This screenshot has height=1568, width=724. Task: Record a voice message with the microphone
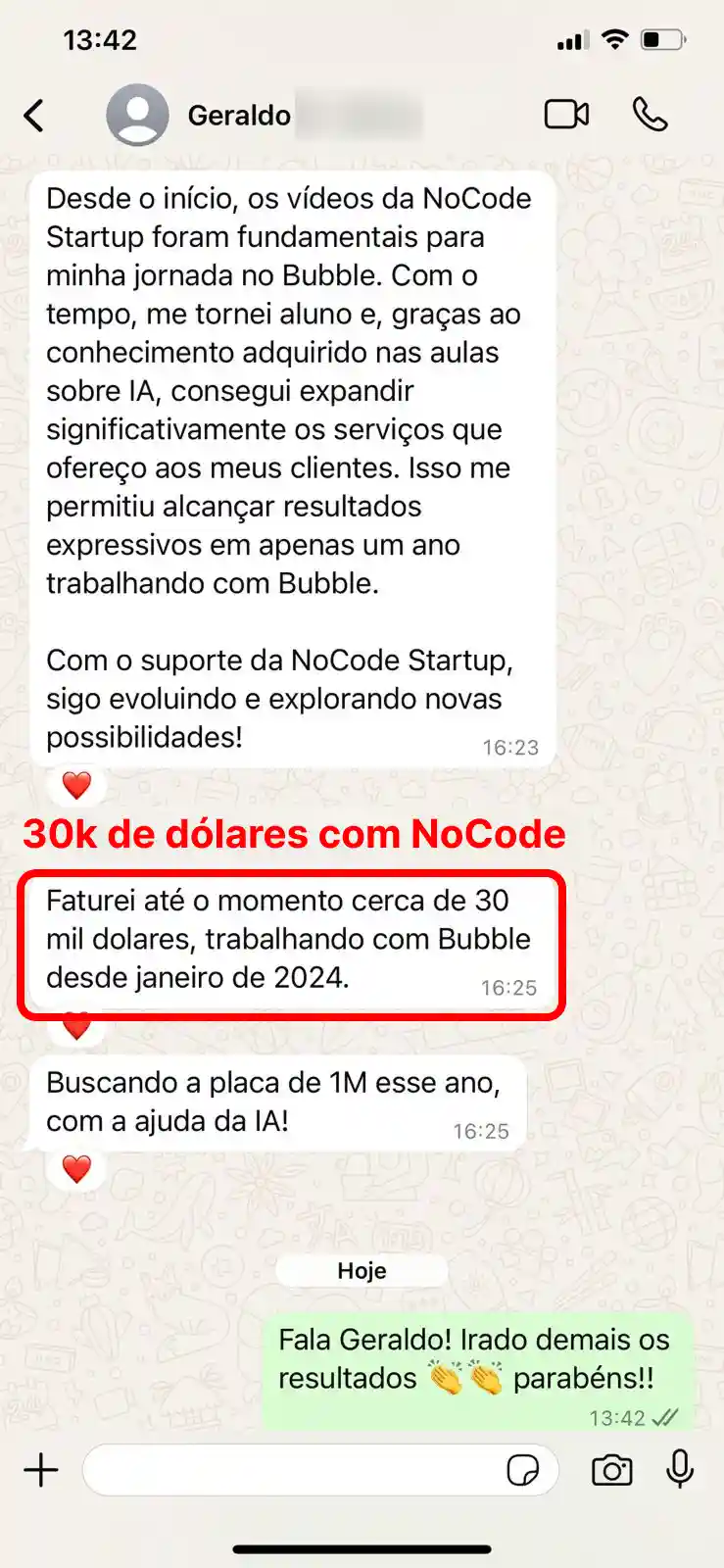(678, 1470)
